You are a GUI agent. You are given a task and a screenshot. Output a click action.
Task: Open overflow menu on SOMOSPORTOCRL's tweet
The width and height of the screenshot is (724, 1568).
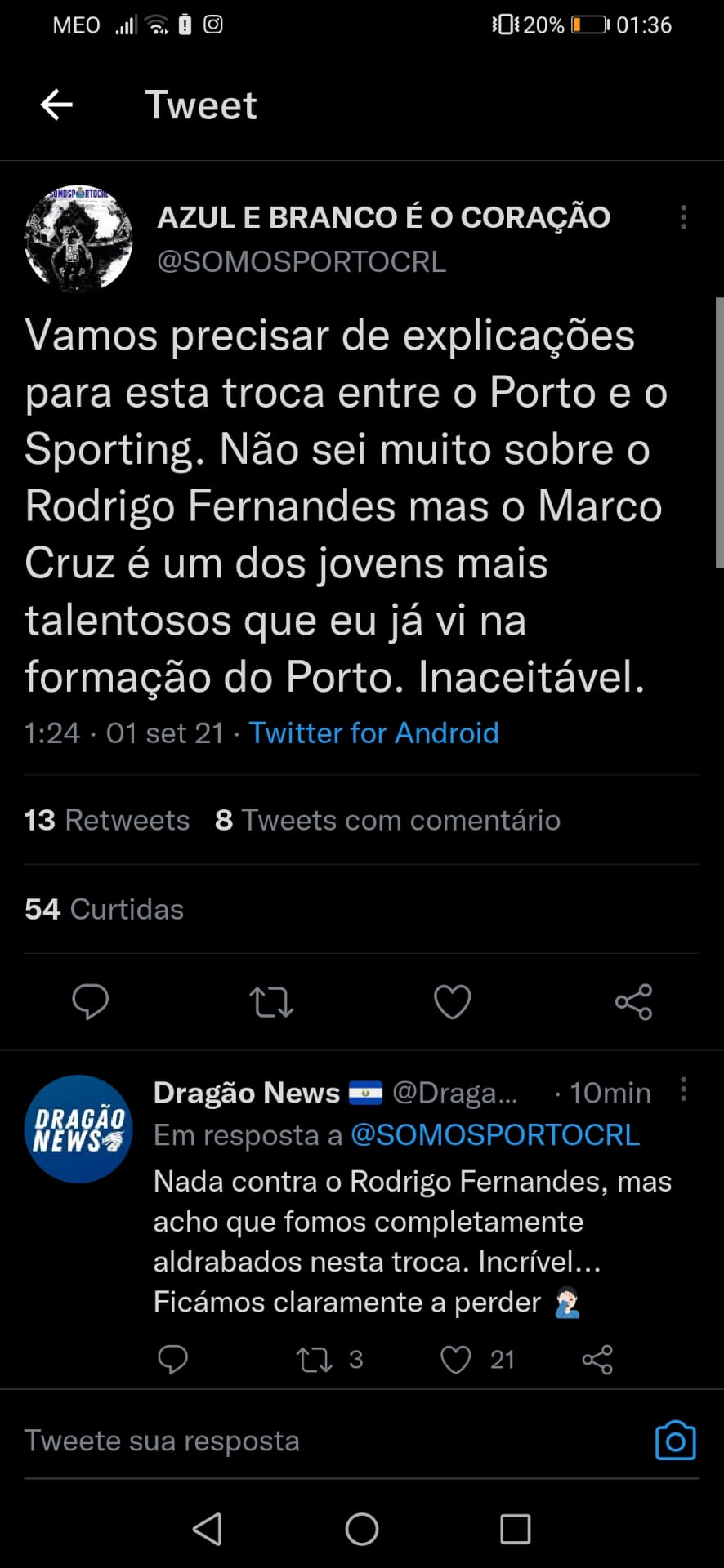tap(683, 217)
